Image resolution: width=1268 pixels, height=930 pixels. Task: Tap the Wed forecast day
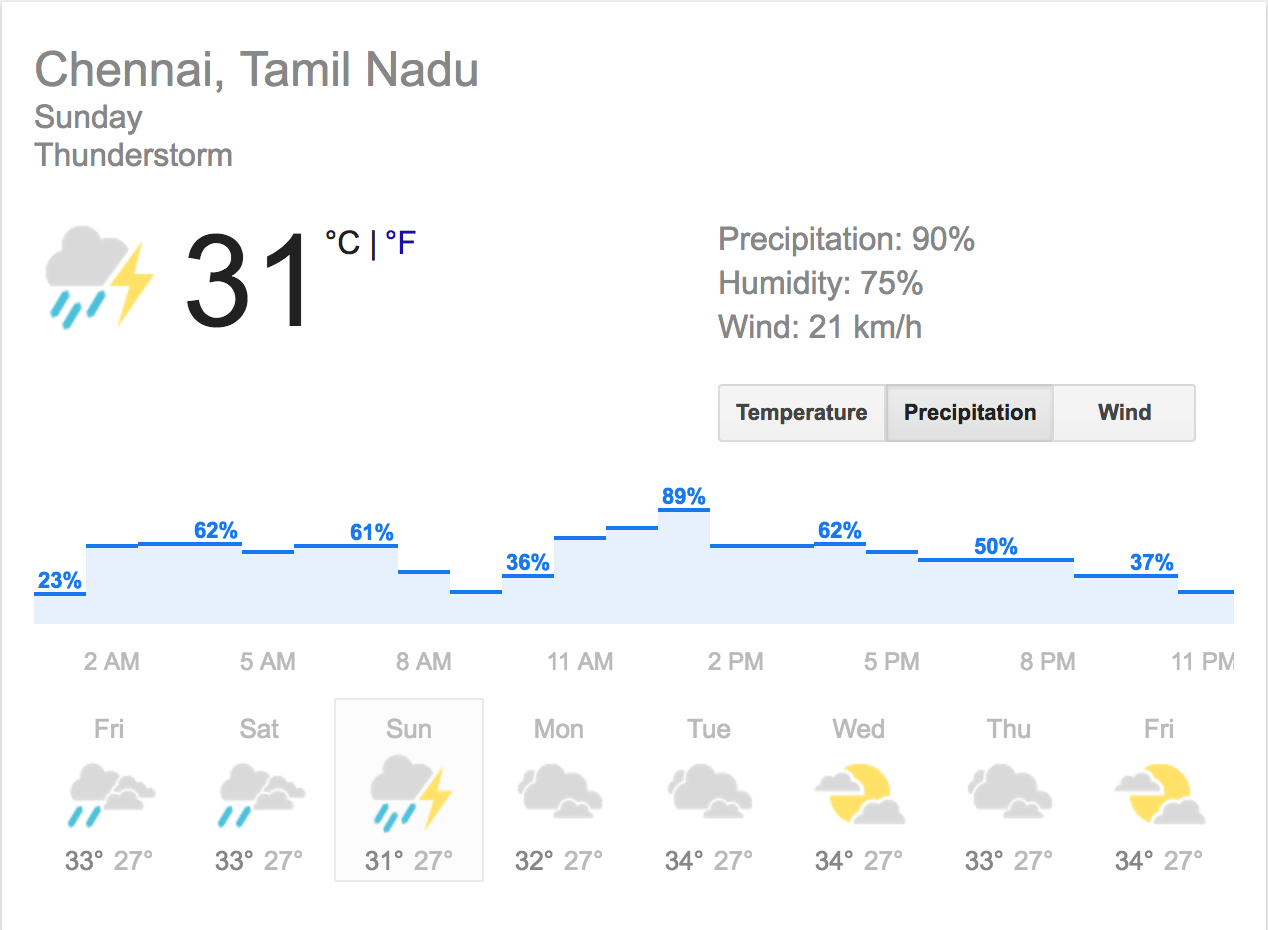coord(859,792)
